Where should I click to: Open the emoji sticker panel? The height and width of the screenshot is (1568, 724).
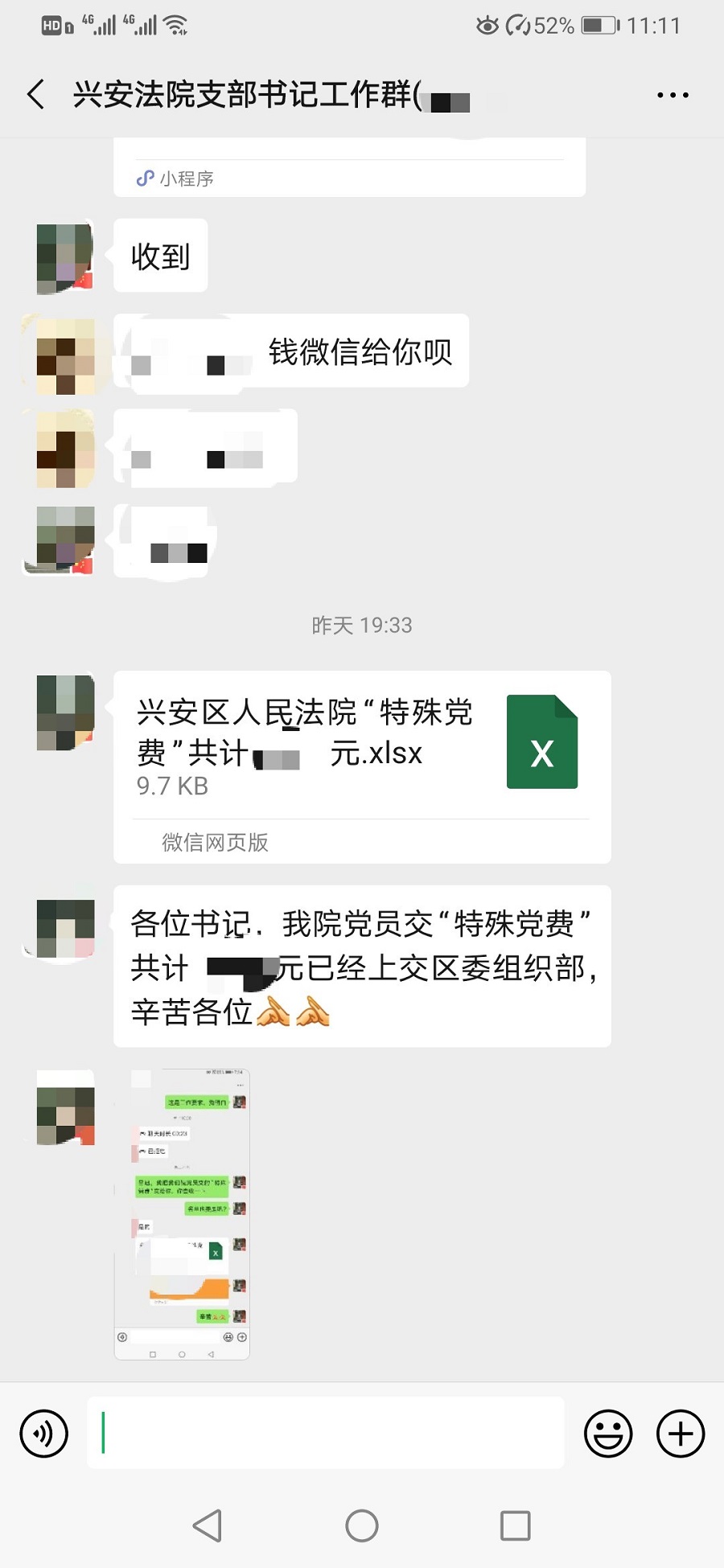[x=607, y=1433]
